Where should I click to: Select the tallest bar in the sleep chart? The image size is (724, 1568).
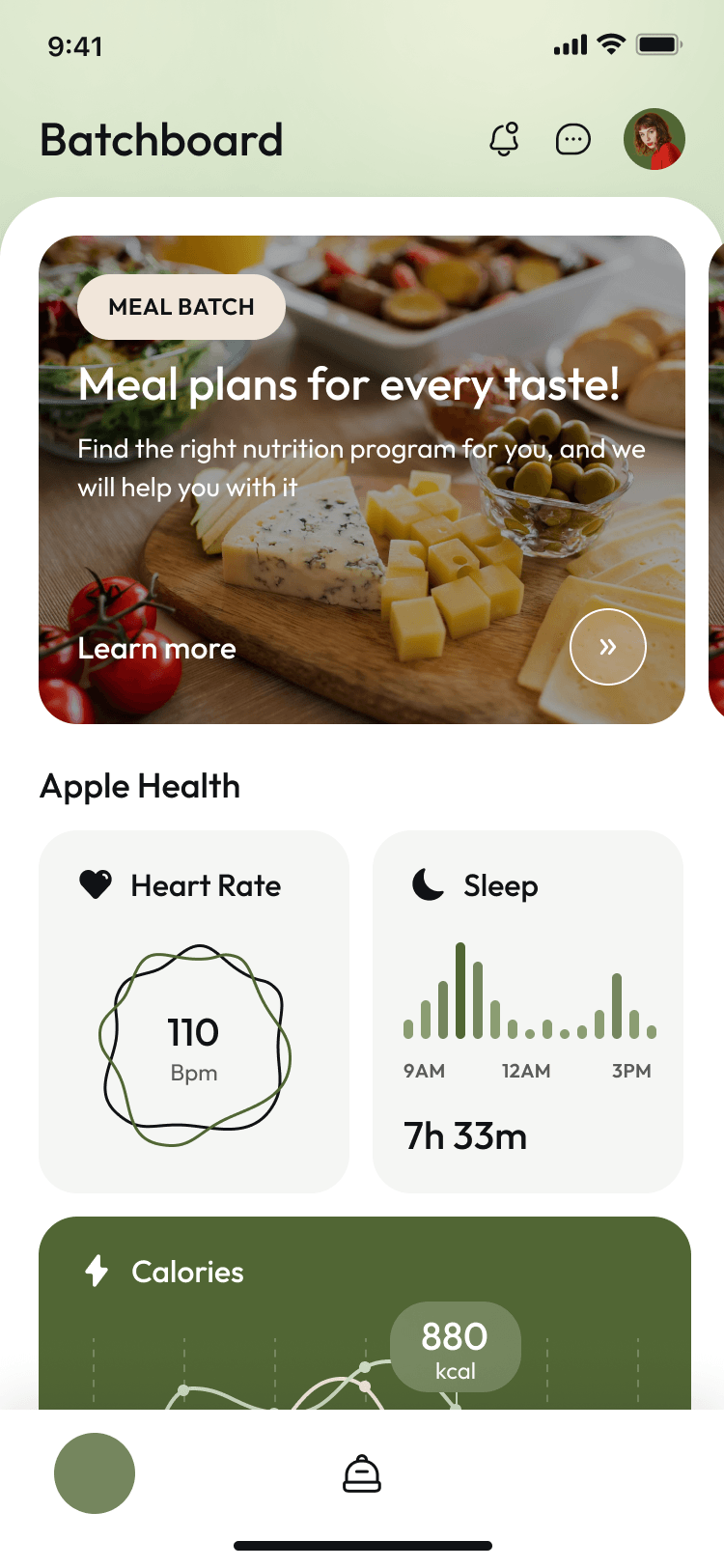click(x=462, y=990)
